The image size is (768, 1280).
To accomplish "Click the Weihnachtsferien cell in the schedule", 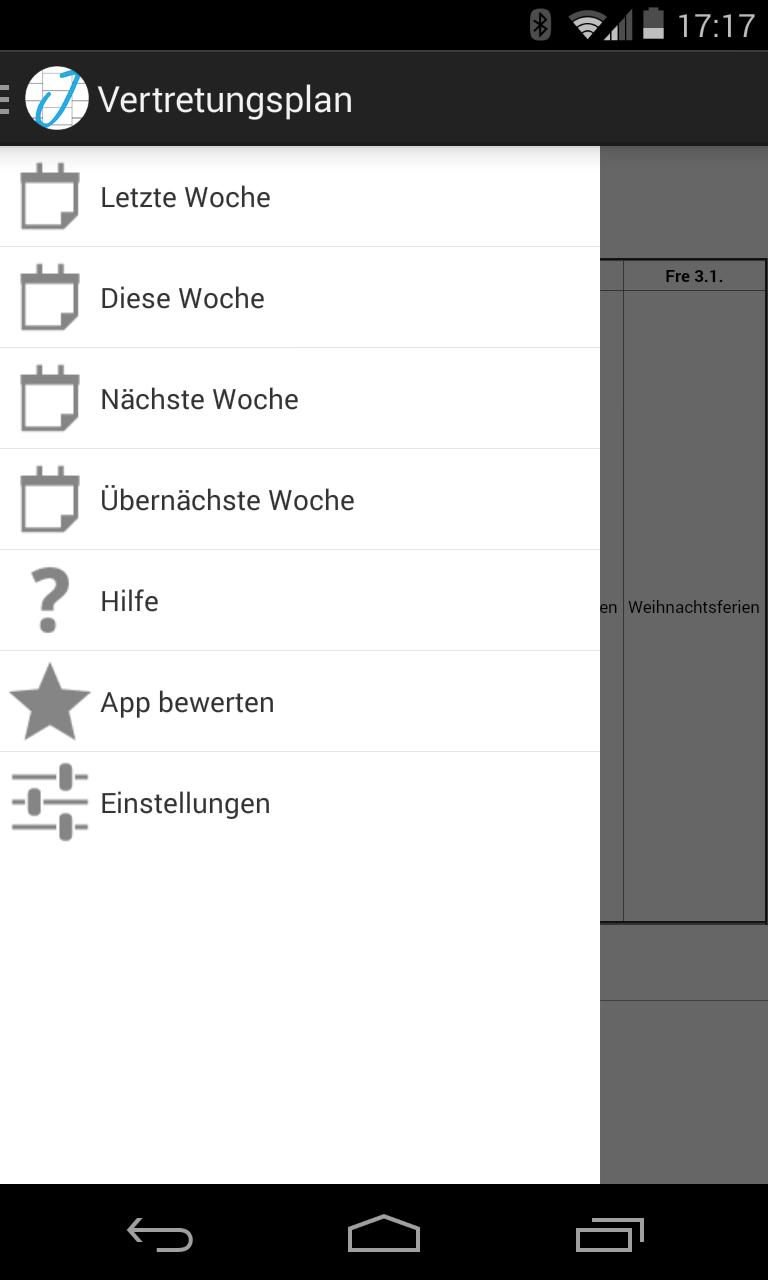I will point(694,607).
